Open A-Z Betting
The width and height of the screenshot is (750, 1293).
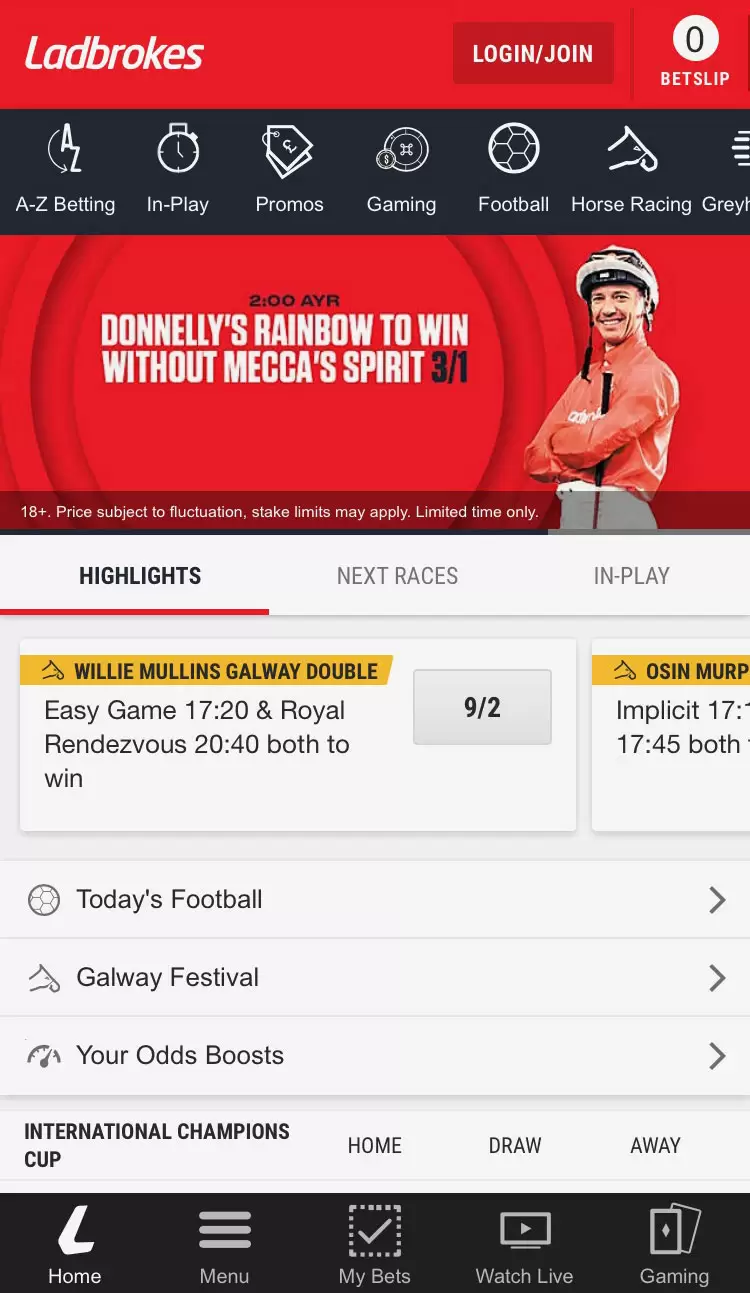pyautogui.click(x=66, y=171)
